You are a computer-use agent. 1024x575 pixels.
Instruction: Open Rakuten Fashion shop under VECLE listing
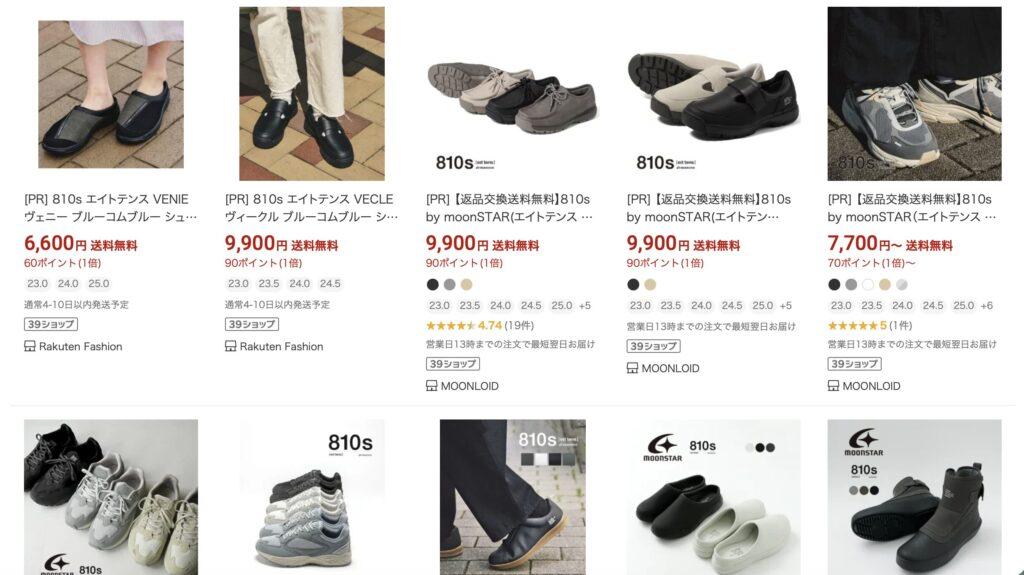pos(281,347)
